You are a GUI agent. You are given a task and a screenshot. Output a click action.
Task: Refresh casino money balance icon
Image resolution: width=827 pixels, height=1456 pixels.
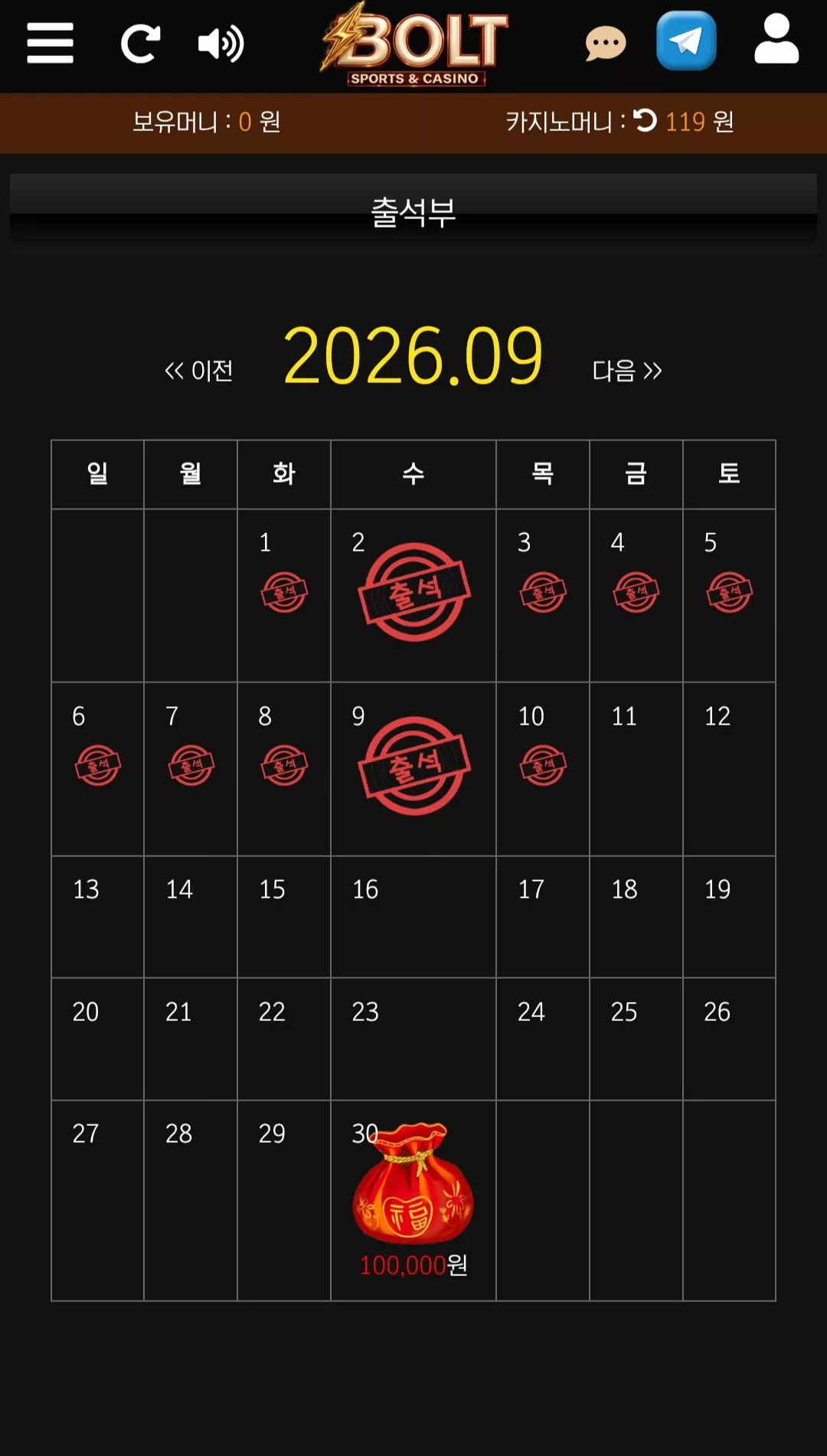(645, 120)
